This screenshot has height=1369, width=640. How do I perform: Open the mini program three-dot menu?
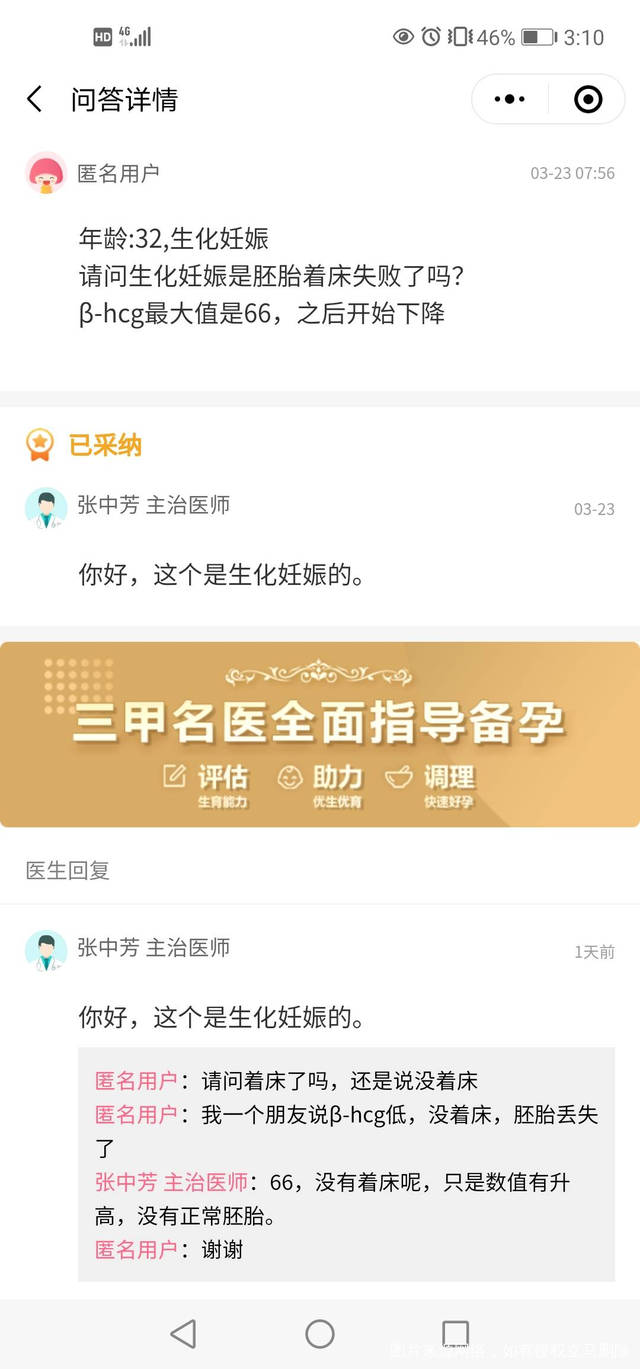click(510, 99)
